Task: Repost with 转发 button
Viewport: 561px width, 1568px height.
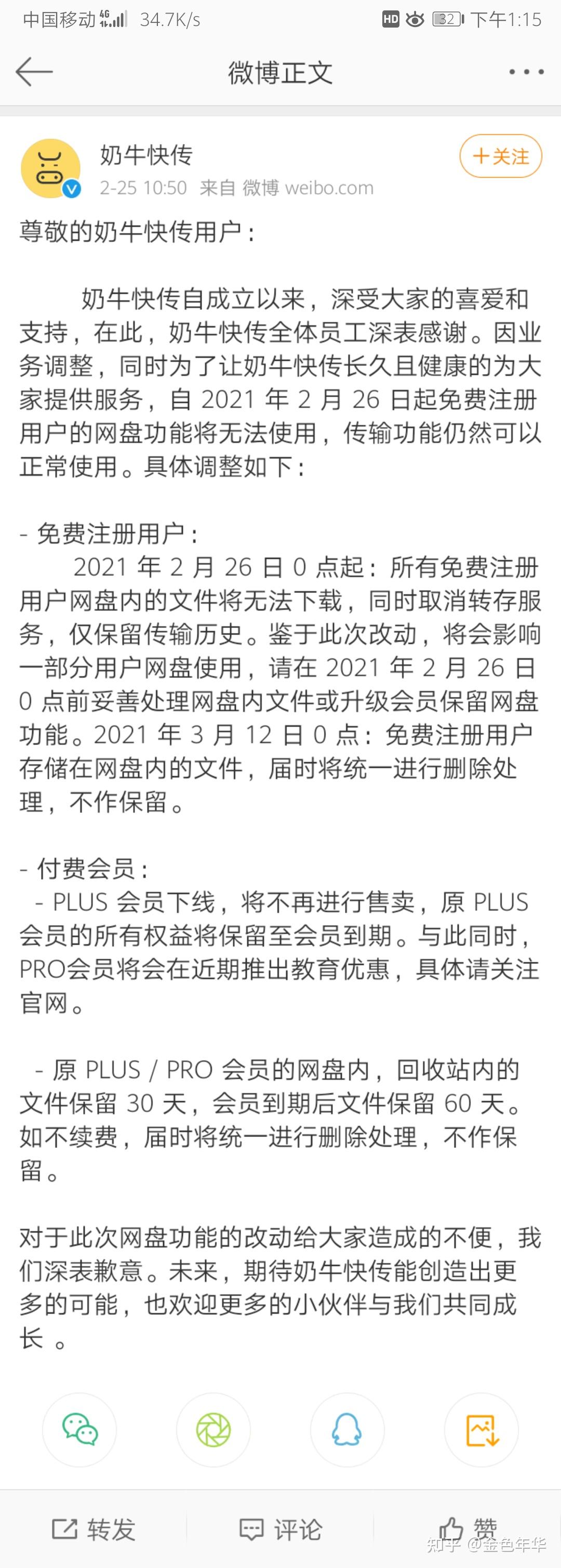Action: click(93, 1528)
